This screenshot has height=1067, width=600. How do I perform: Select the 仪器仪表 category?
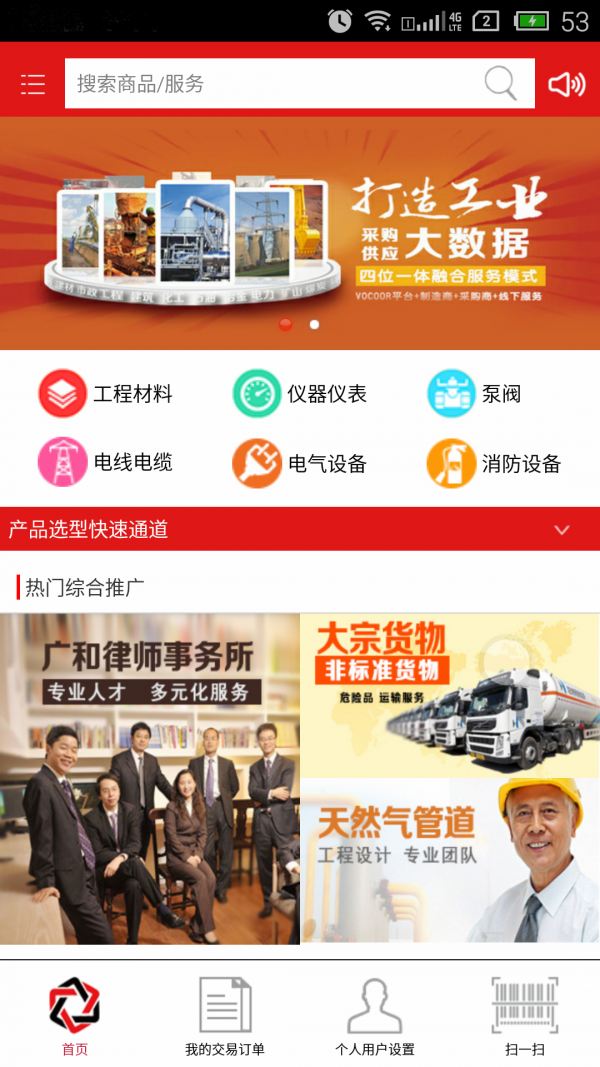pyautogui.click(x=300, y=394)
